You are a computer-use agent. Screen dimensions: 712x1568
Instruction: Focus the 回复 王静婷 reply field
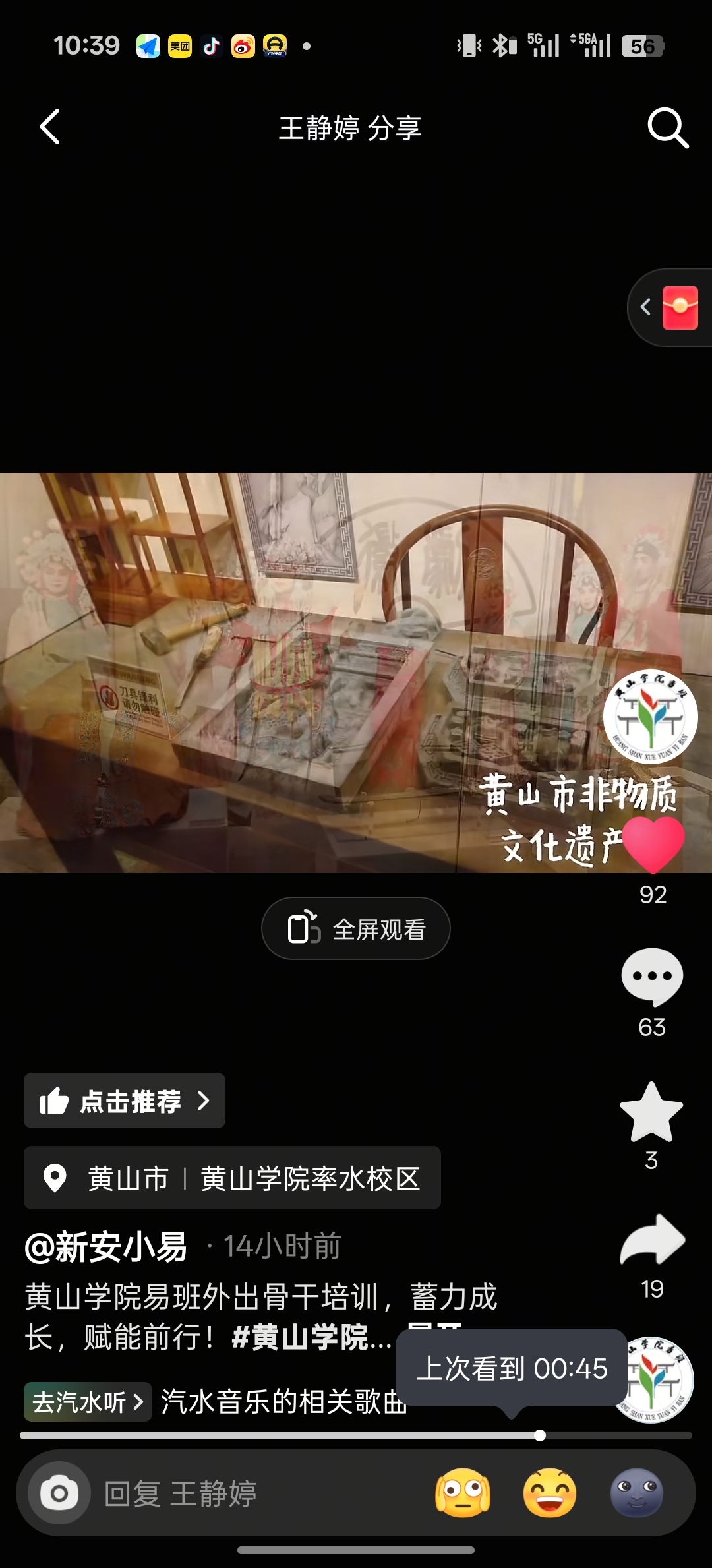[x=251, y=1493]
